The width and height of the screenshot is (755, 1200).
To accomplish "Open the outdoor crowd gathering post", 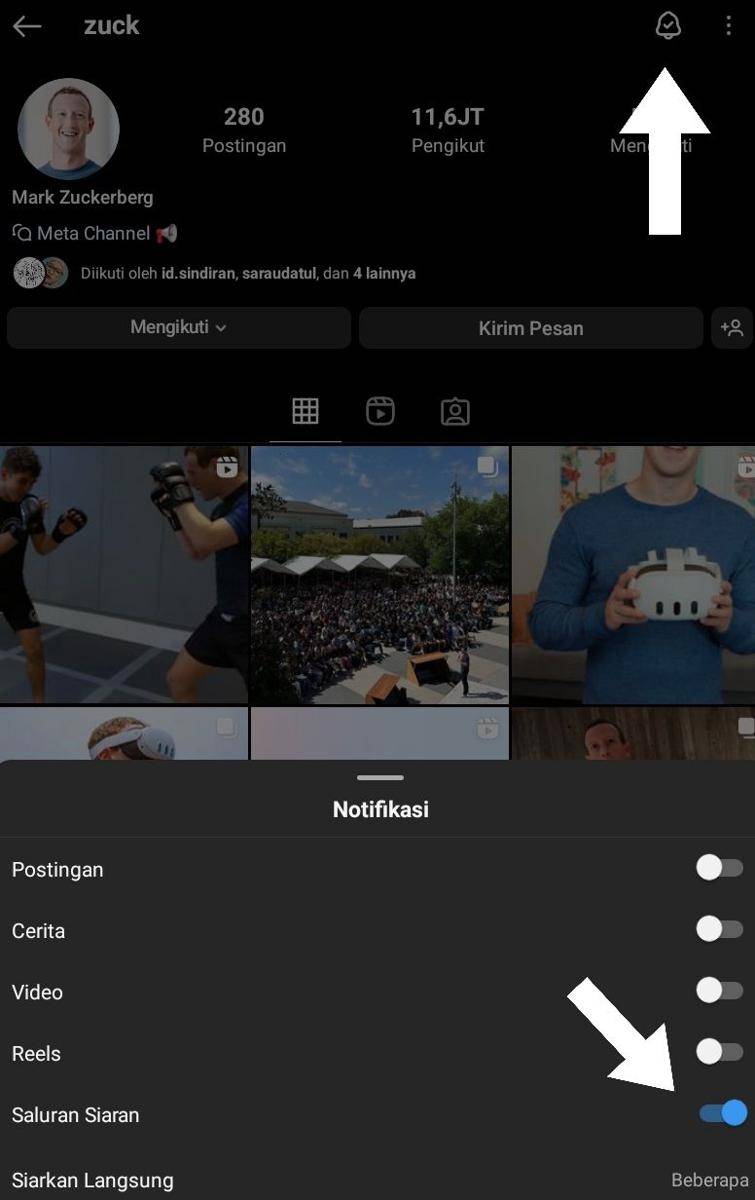I will click(x=380, y=574).
